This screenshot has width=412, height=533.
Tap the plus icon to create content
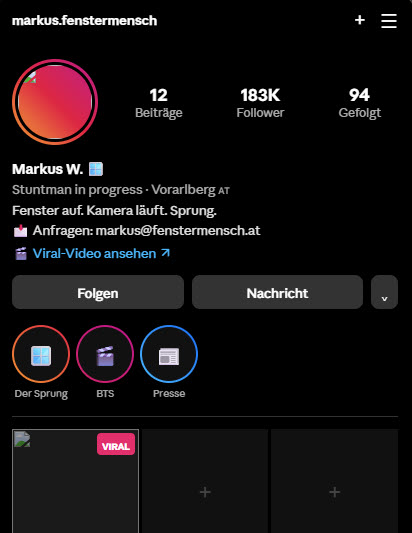click(360, 20)
